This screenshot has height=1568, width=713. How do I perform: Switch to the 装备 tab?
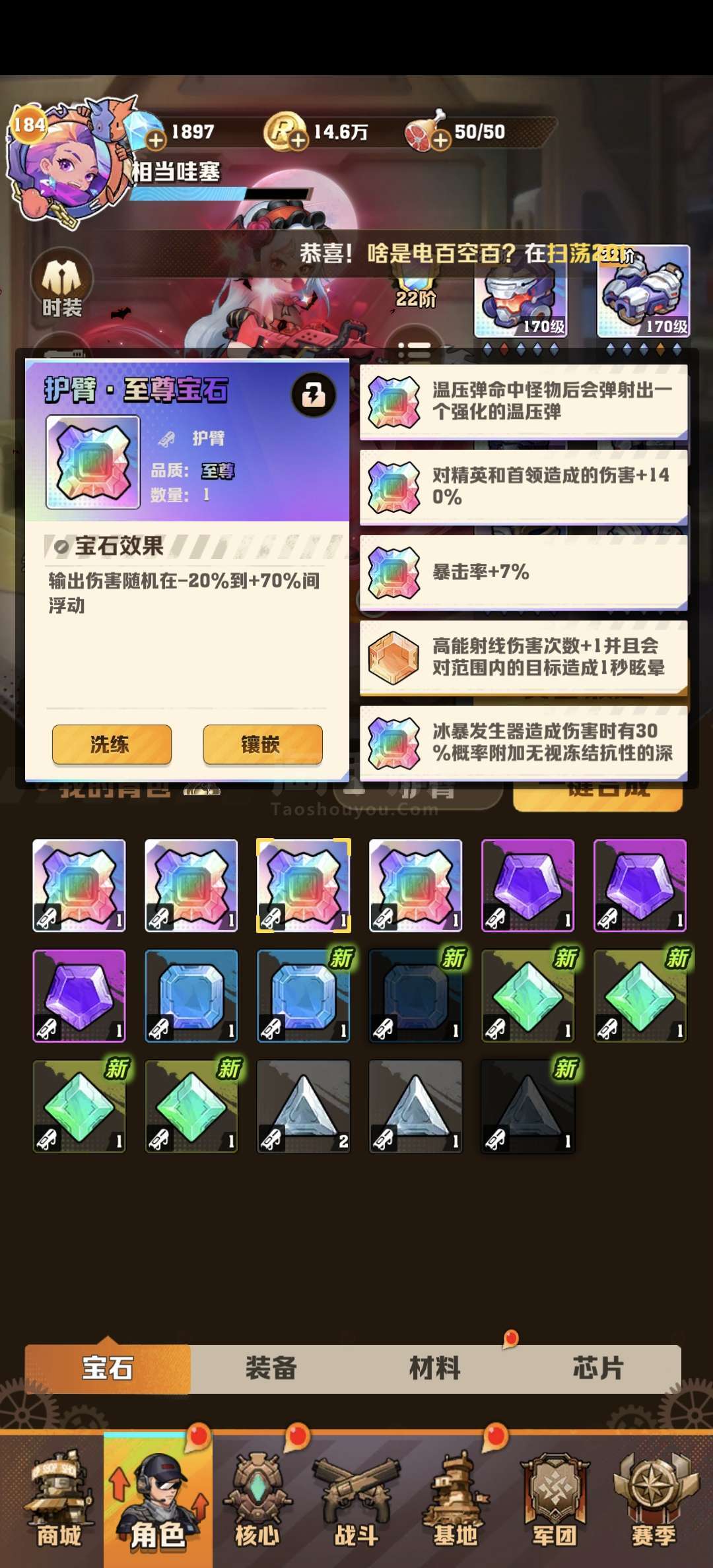(x=271, y=1368)
